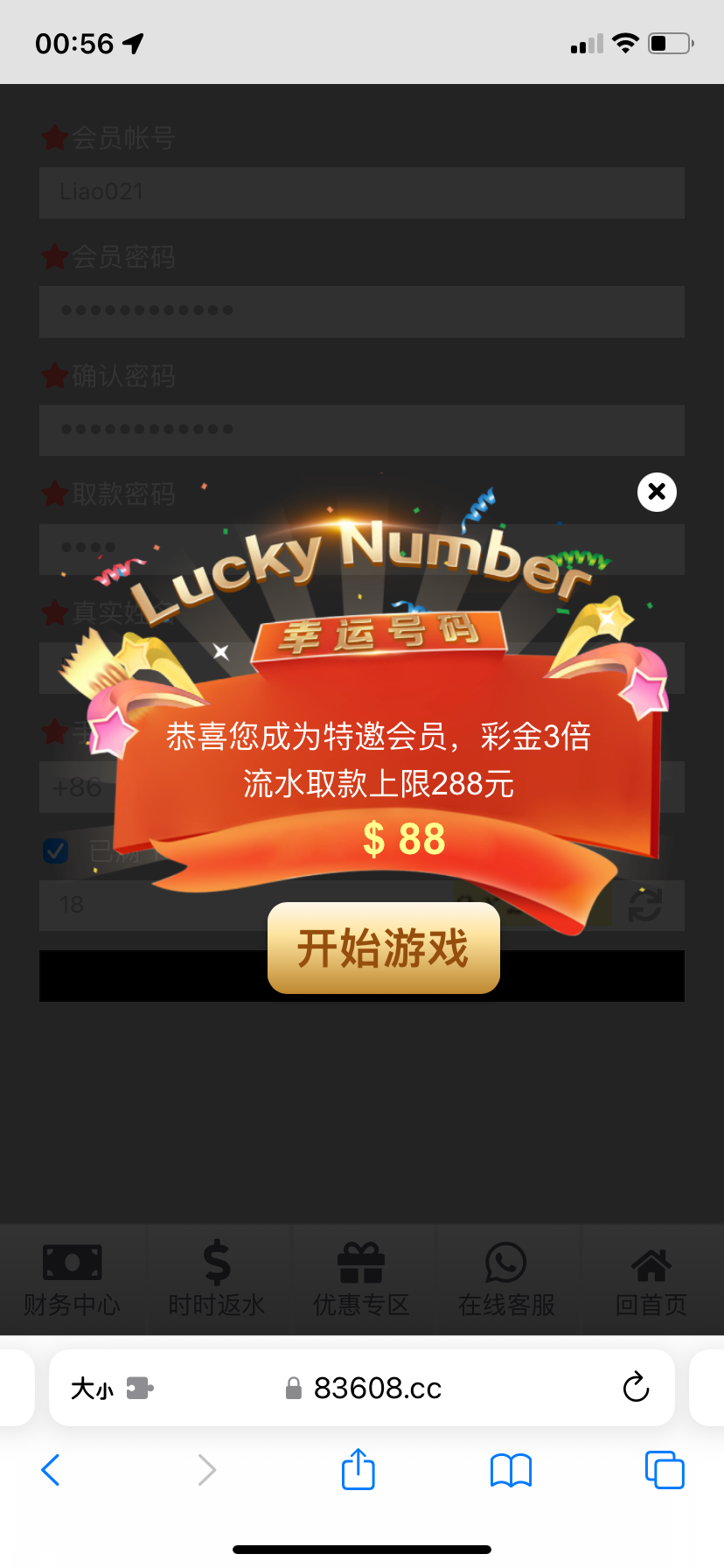The width and height of the screenshot is (724, 1568).
Task: Close the Lucky Number popup
Action: click(657, 493)
